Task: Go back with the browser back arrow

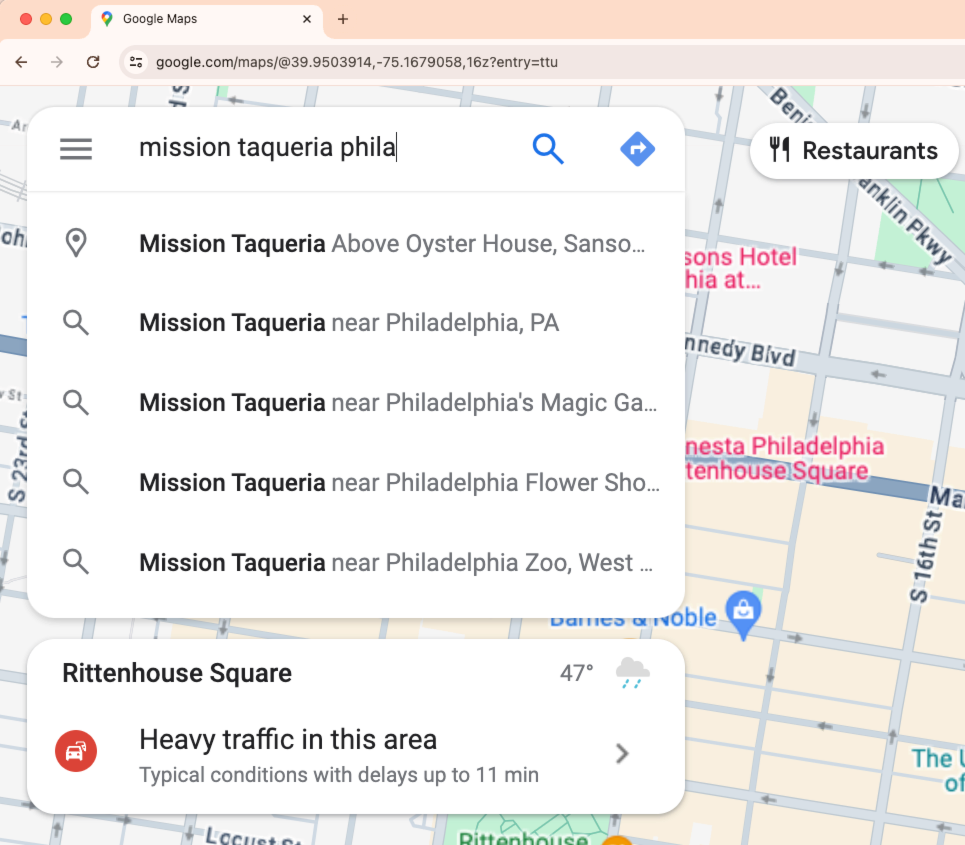Action: pos(21,62)
